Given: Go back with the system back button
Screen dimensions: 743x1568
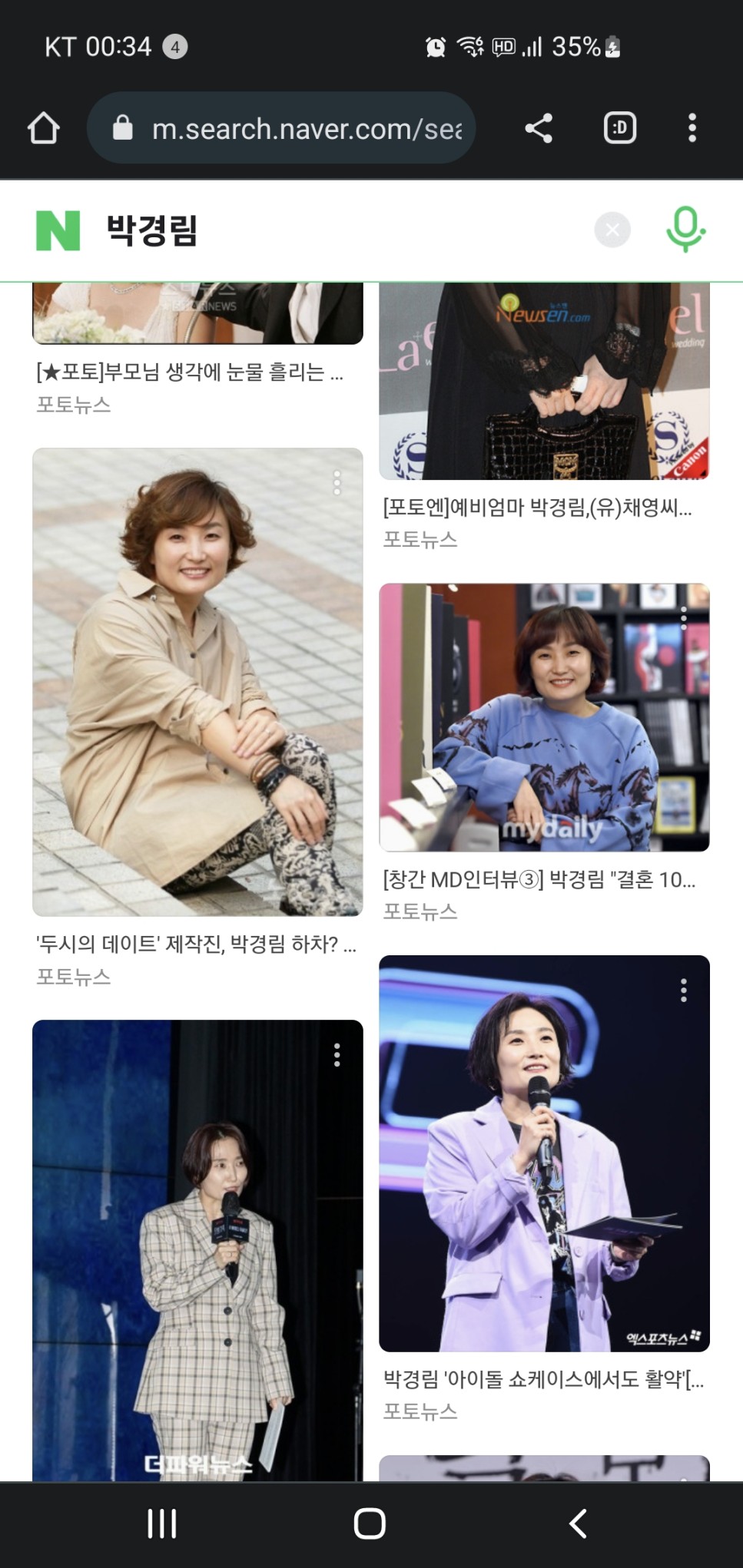Looking at the screenshot, I should coord(577,1523).
